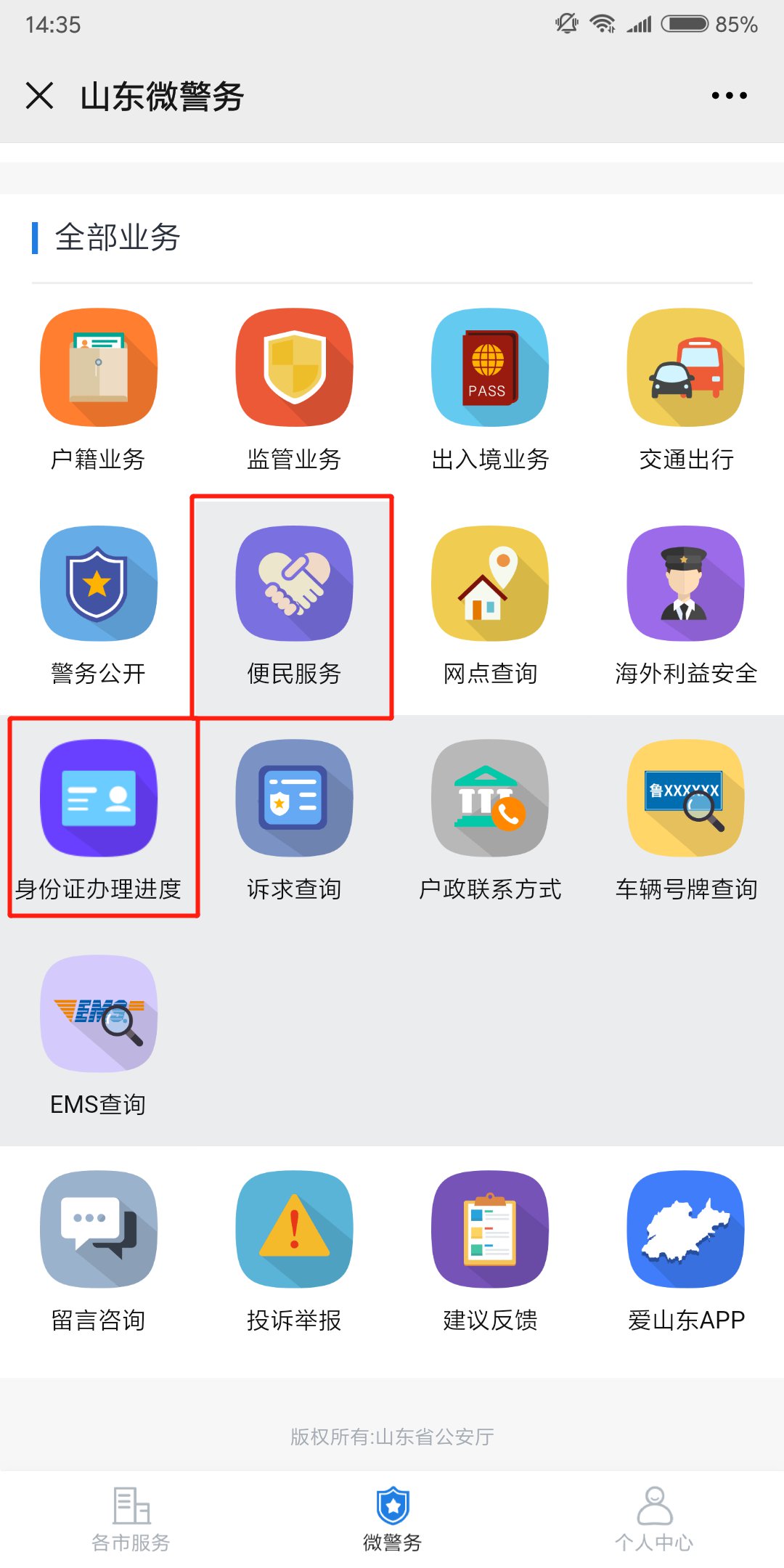Switch to the 各市服务 tab
The image size is (784, 1568).
pos(131,1519)
